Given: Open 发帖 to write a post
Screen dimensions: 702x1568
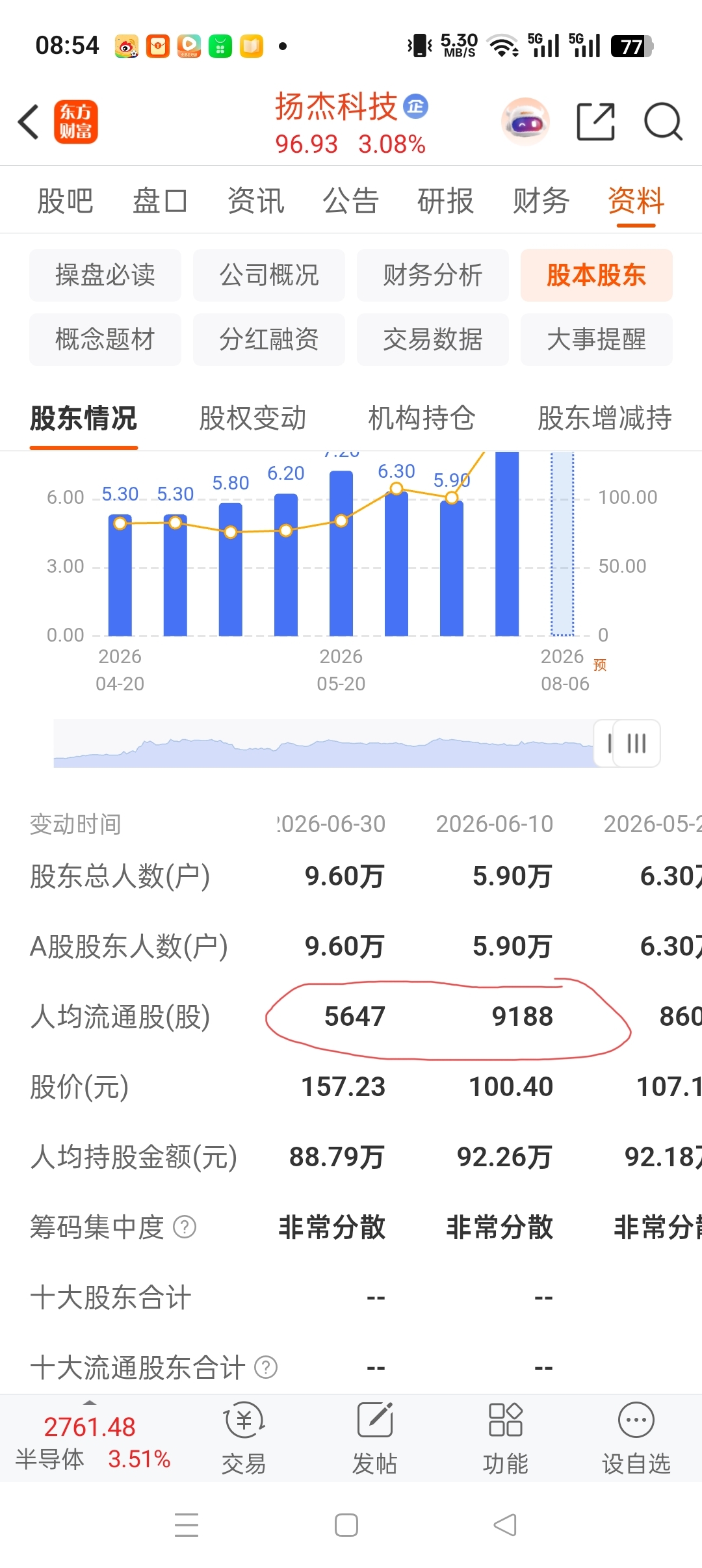Looking at the screenshot, I should pos(375,1438).
